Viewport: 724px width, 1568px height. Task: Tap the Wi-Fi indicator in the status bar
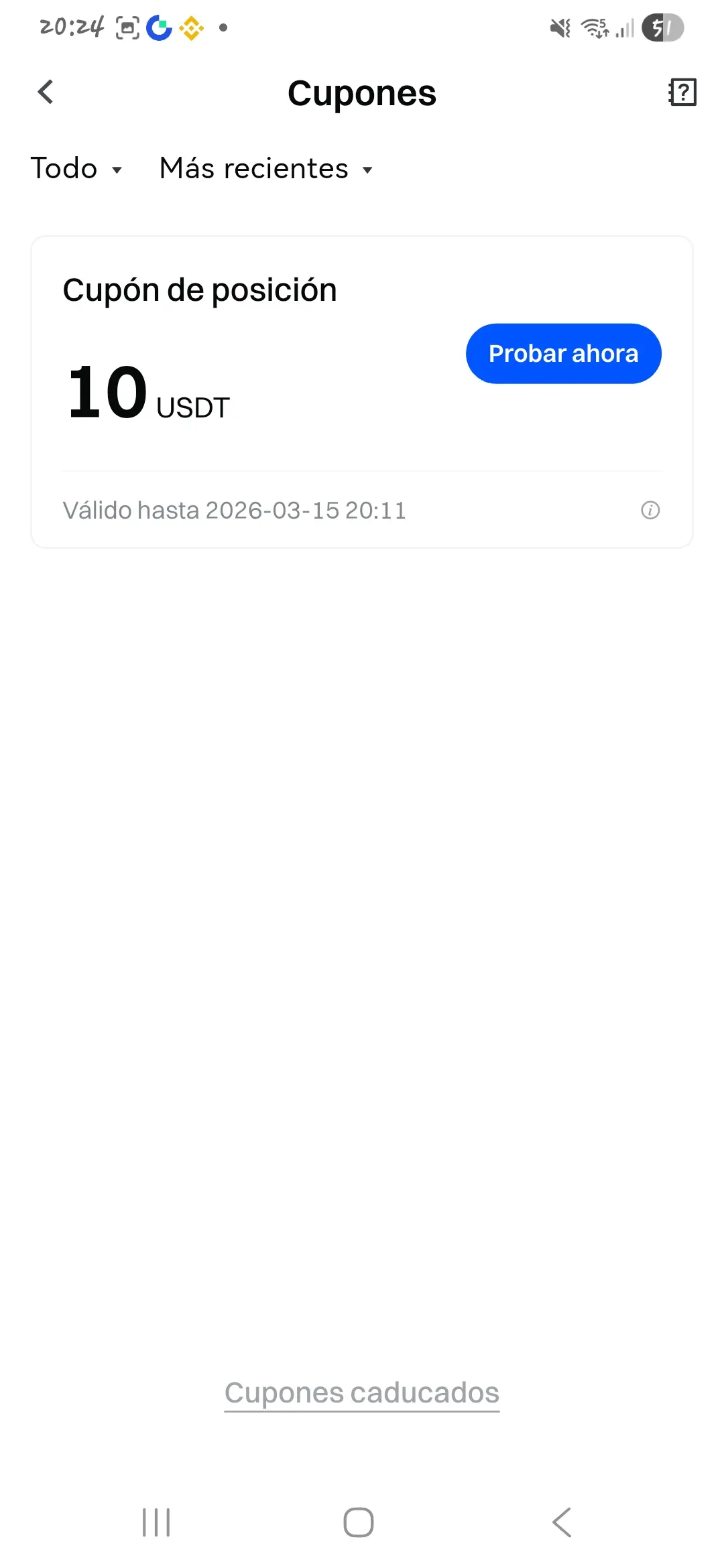point(594,27)
